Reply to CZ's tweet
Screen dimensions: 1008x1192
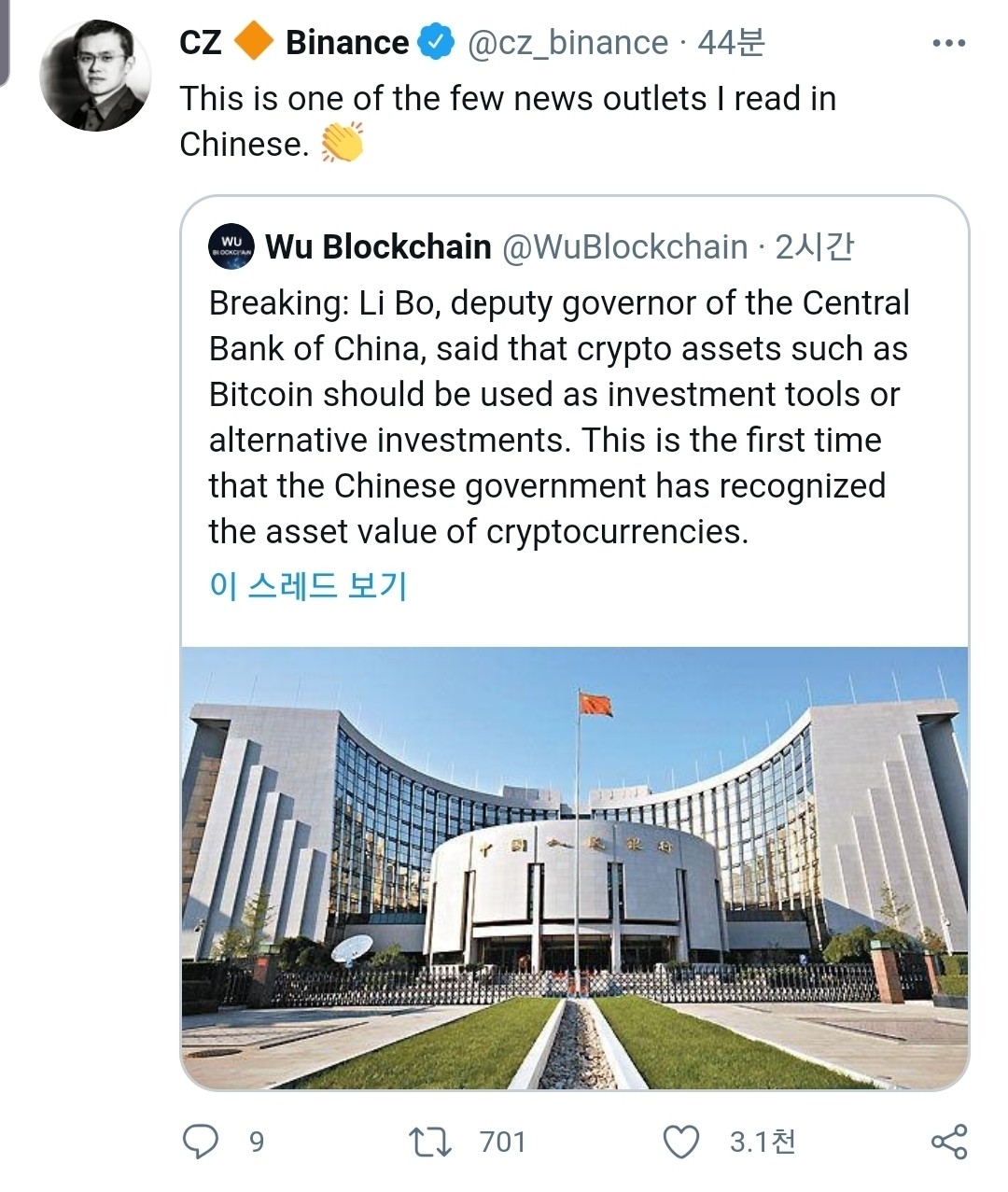pyautogui.click(x=201, y=1141)
